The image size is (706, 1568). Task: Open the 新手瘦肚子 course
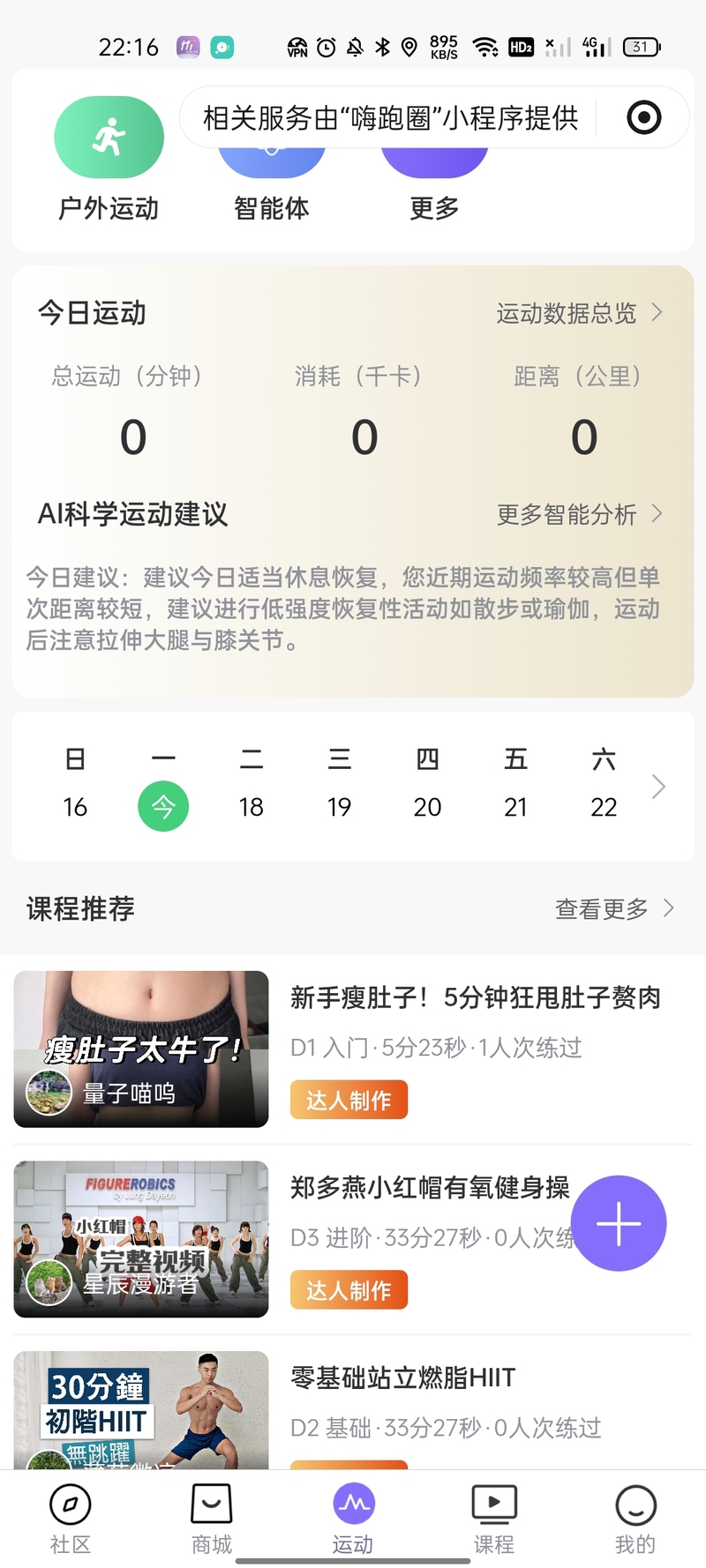[x=475, y=998]
